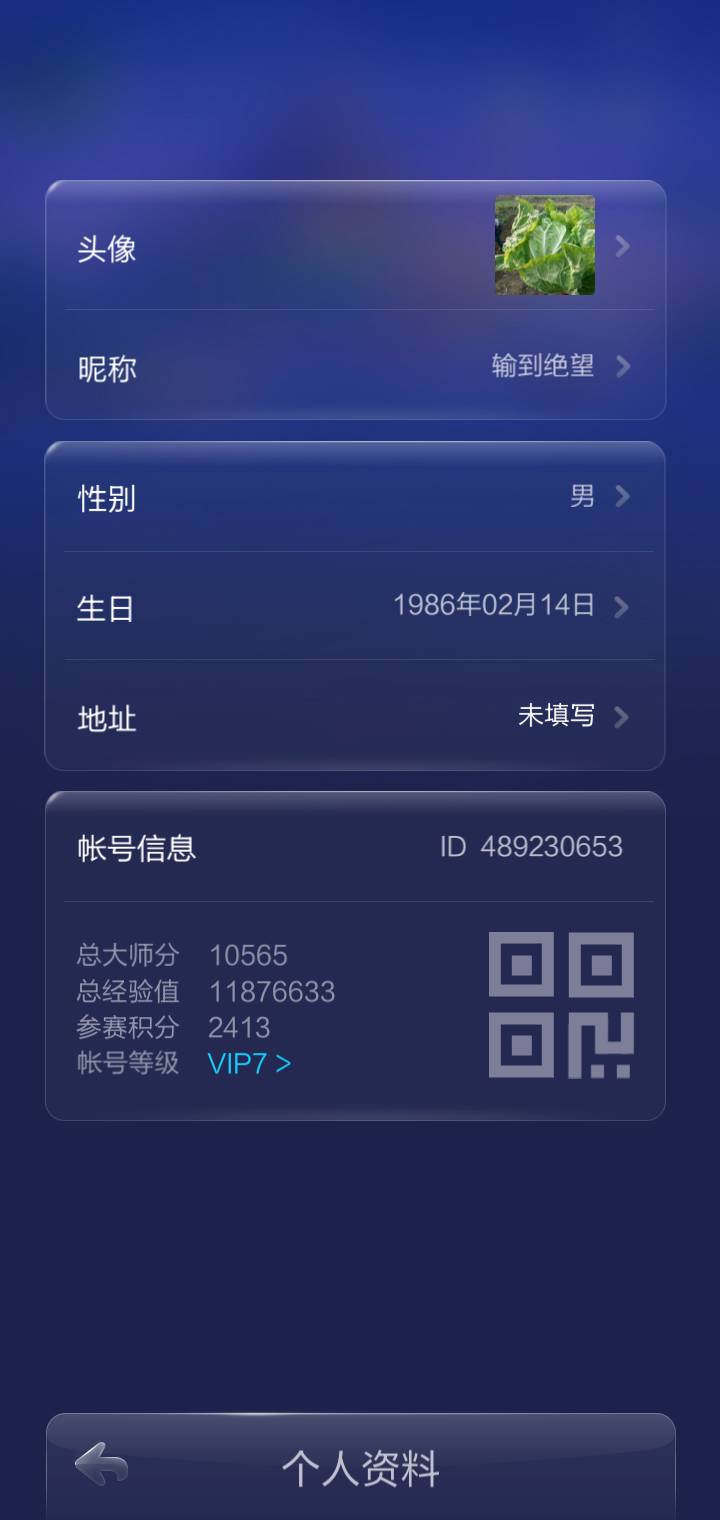Screen dimensions: 720x1520
Task: Expand the 性别 gender row chevron
Action: tap(622, 497)
